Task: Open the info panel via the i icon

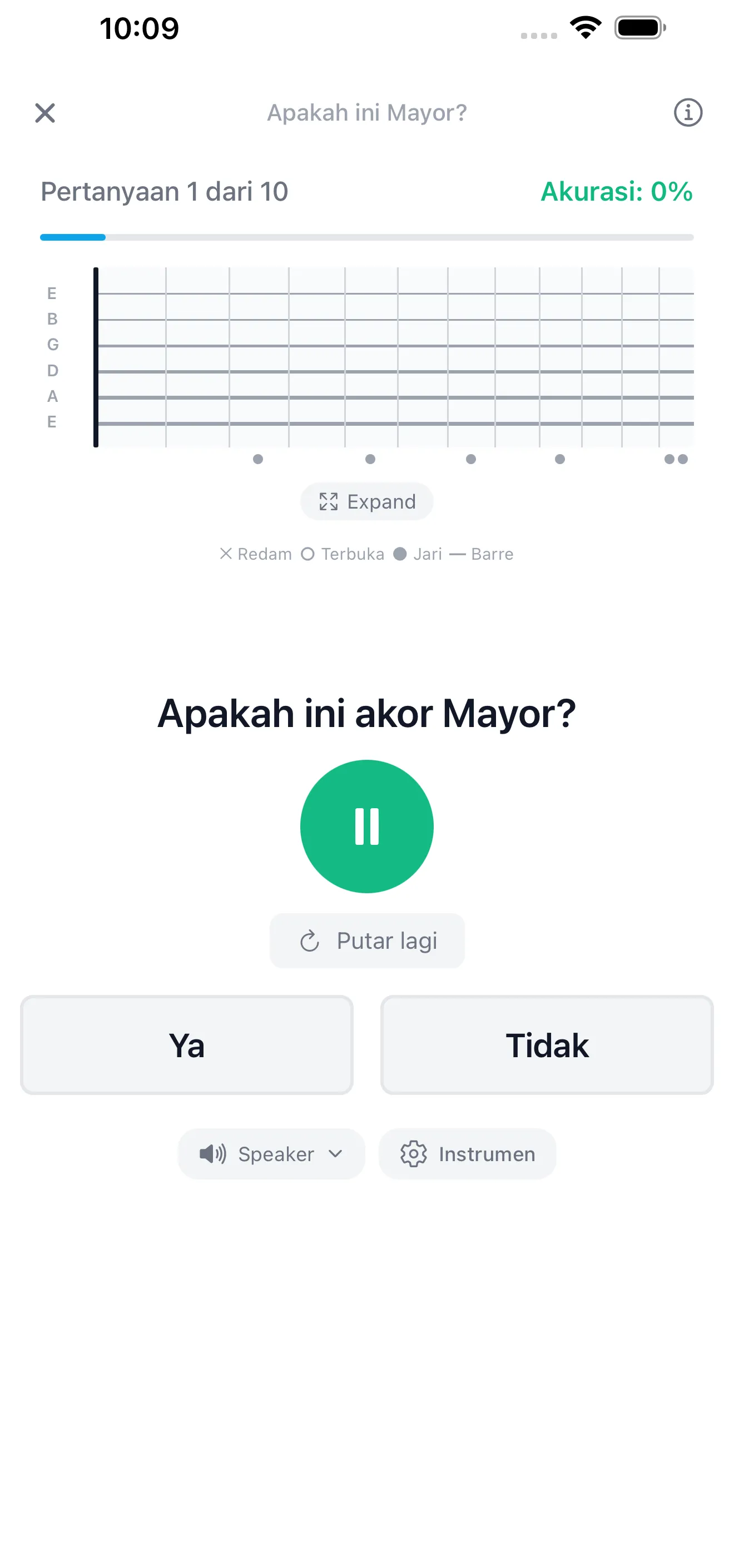Action: click(687, 113)
